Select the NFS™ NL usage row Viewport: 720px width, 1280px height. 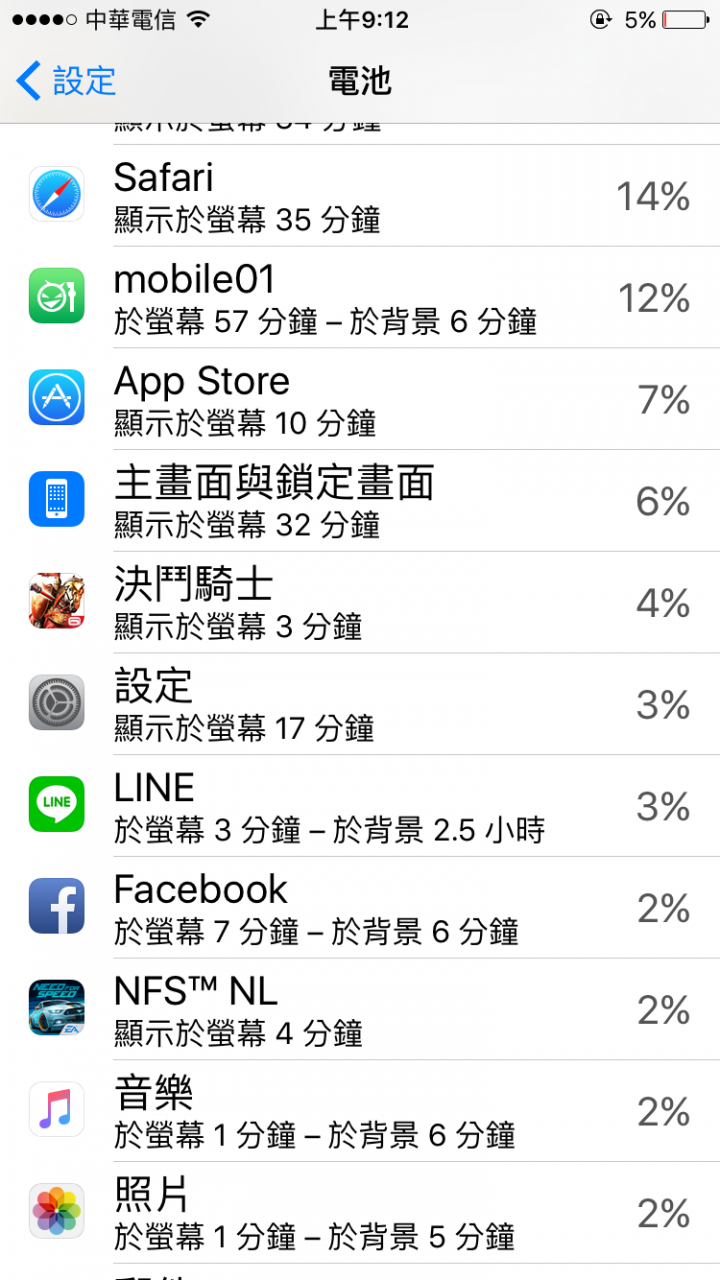[360, 1010]
